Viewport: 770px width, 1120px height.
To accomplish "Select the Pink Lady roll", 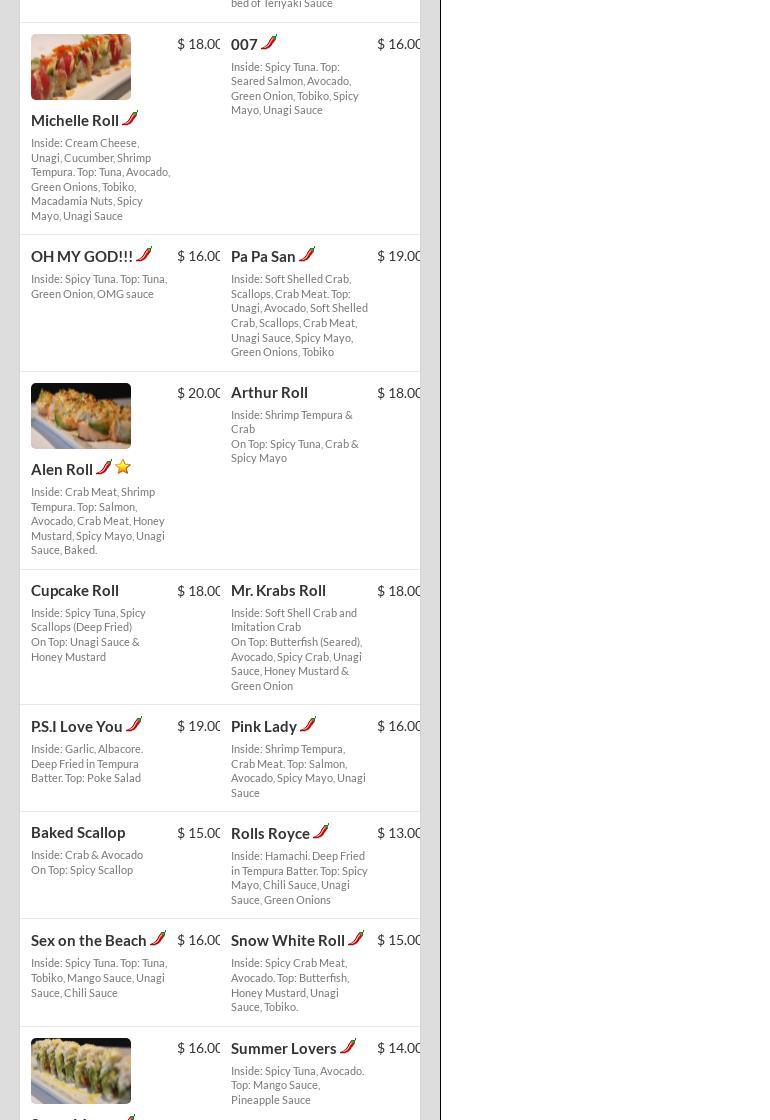I will (264, 727).
